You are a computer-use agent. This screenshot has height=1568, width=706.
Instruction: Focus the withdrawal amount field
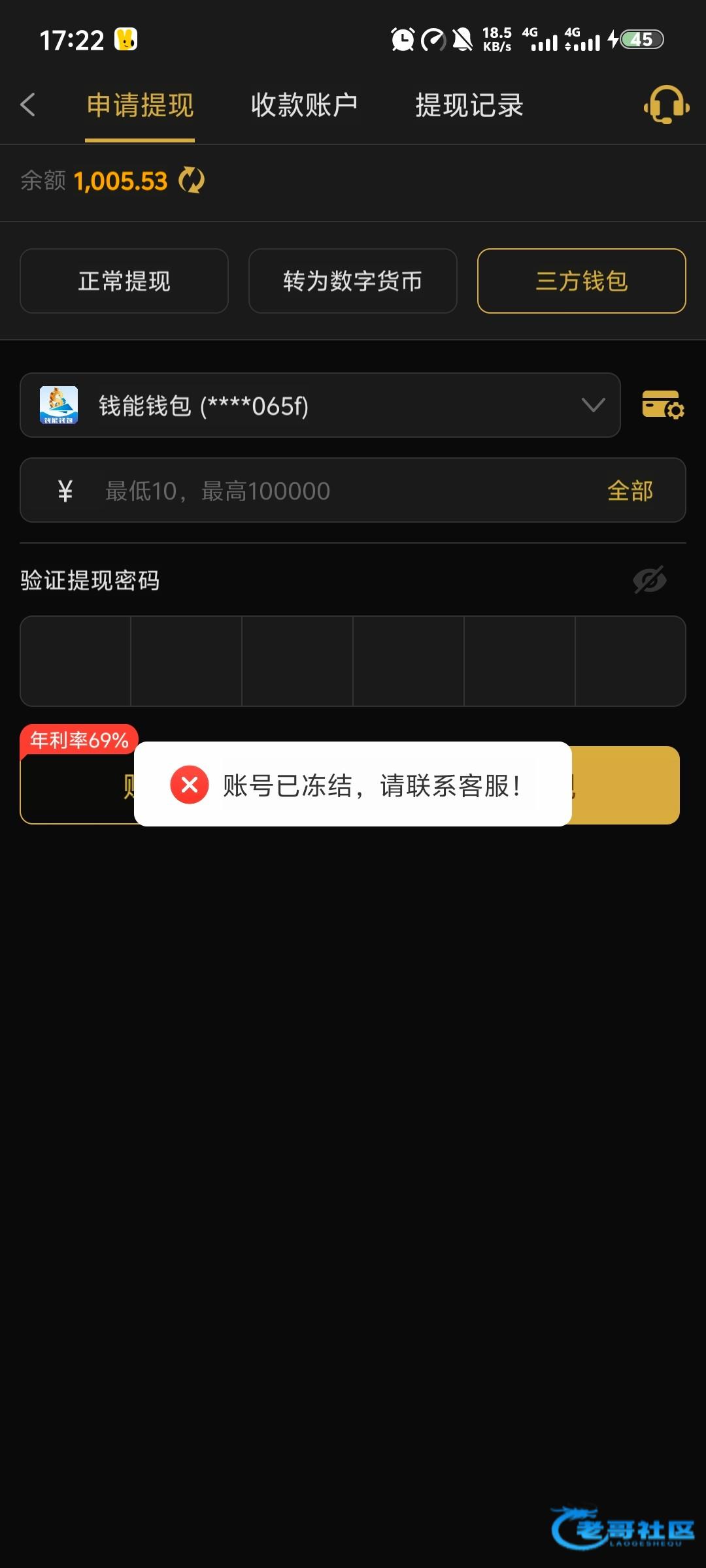[327, 491]
